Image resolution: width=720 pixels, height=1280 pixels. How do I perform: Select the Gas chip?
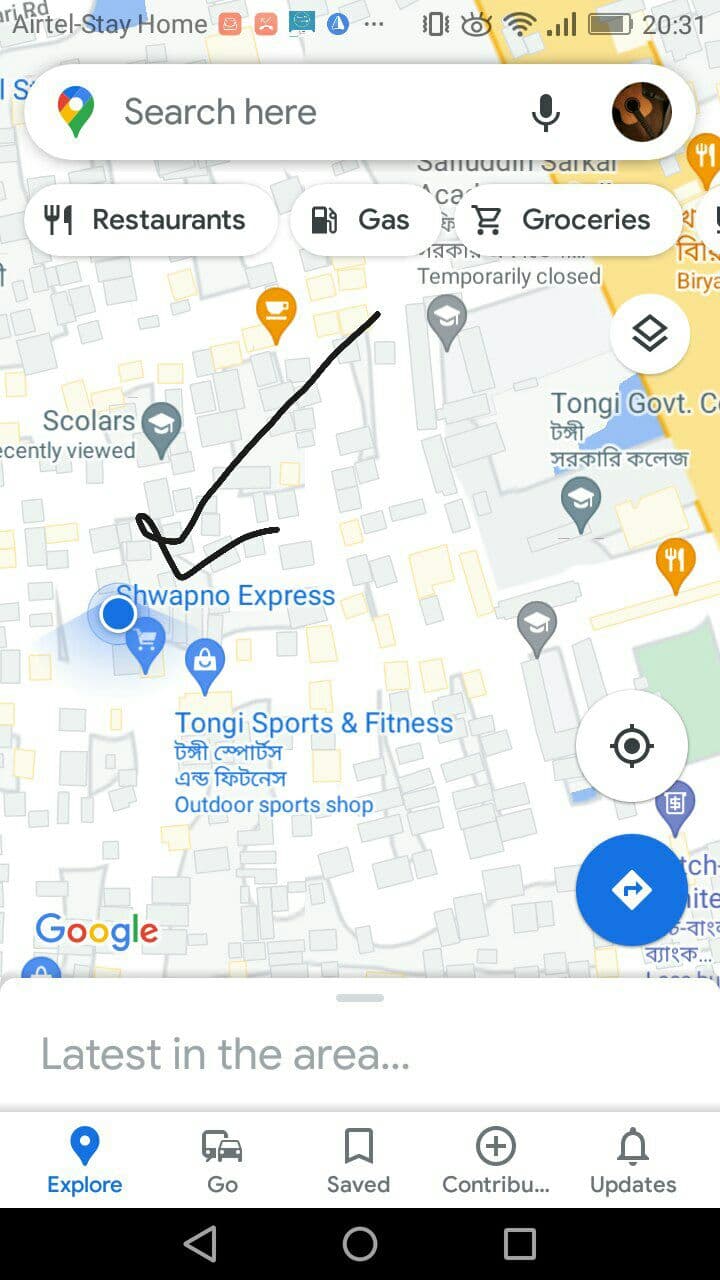click(363, 220)
